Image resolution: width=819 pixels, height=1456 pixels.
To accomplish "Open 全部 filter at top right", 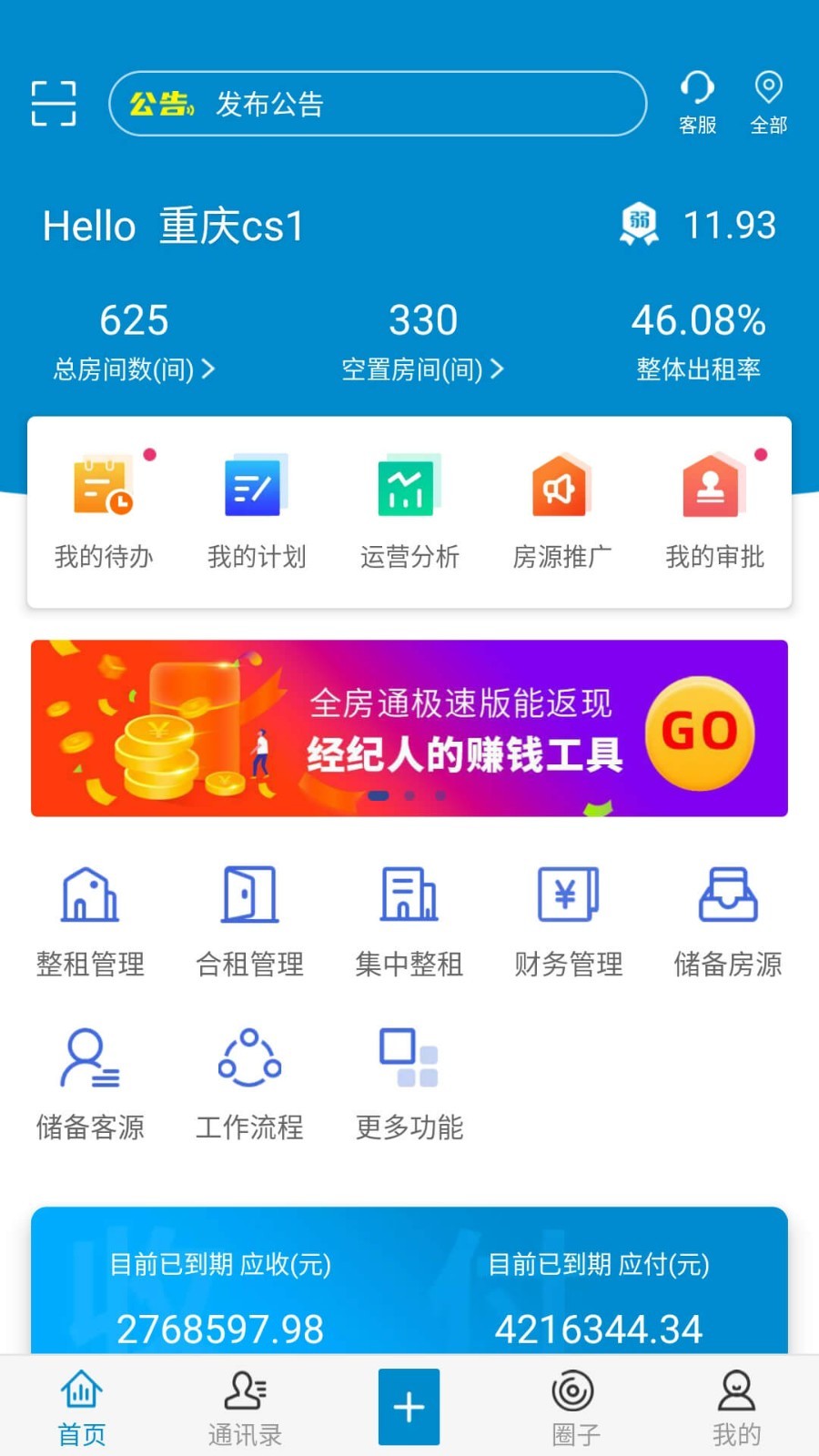I will tap(768, 103).
